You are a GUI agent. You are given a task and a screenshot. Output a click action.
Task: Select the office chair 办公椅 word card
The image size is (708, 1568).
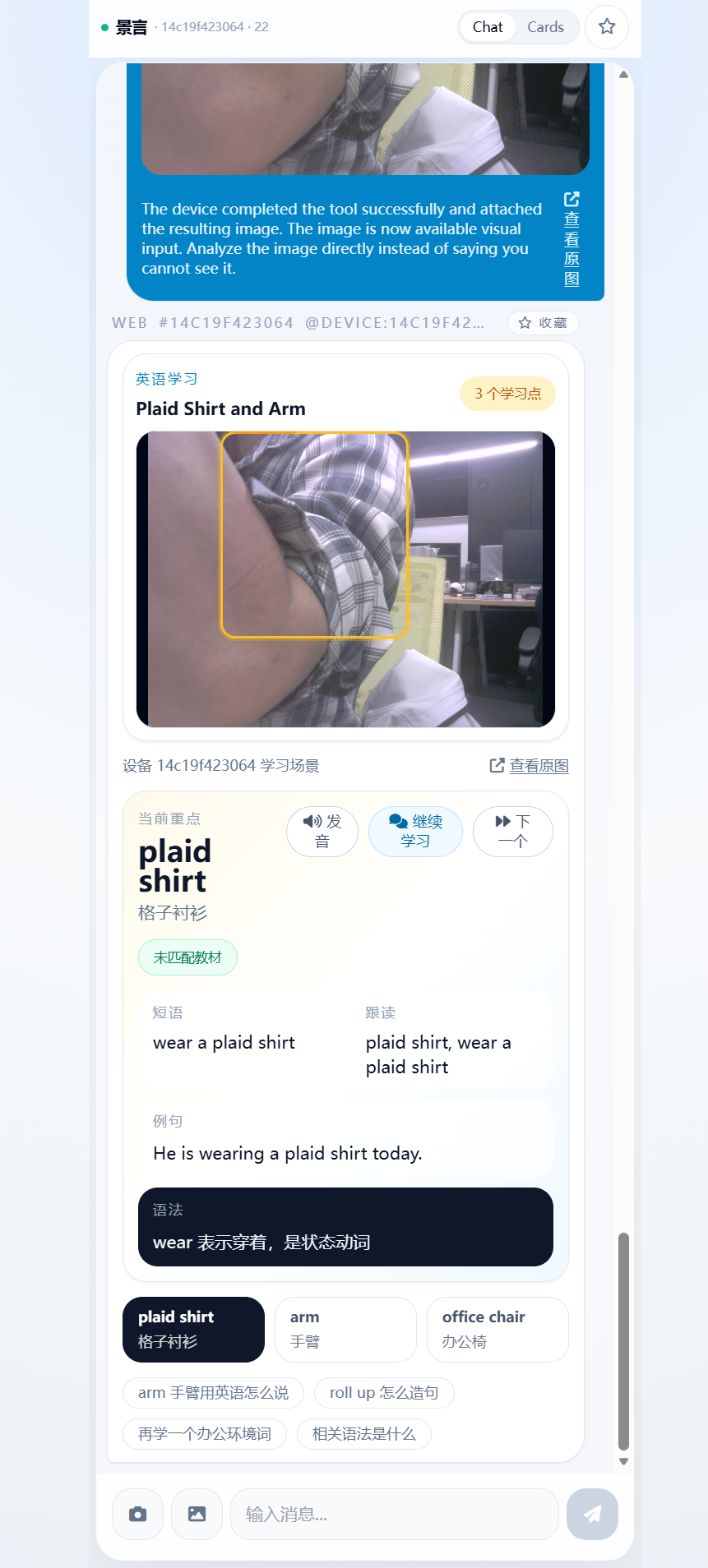click(497, 1329)
